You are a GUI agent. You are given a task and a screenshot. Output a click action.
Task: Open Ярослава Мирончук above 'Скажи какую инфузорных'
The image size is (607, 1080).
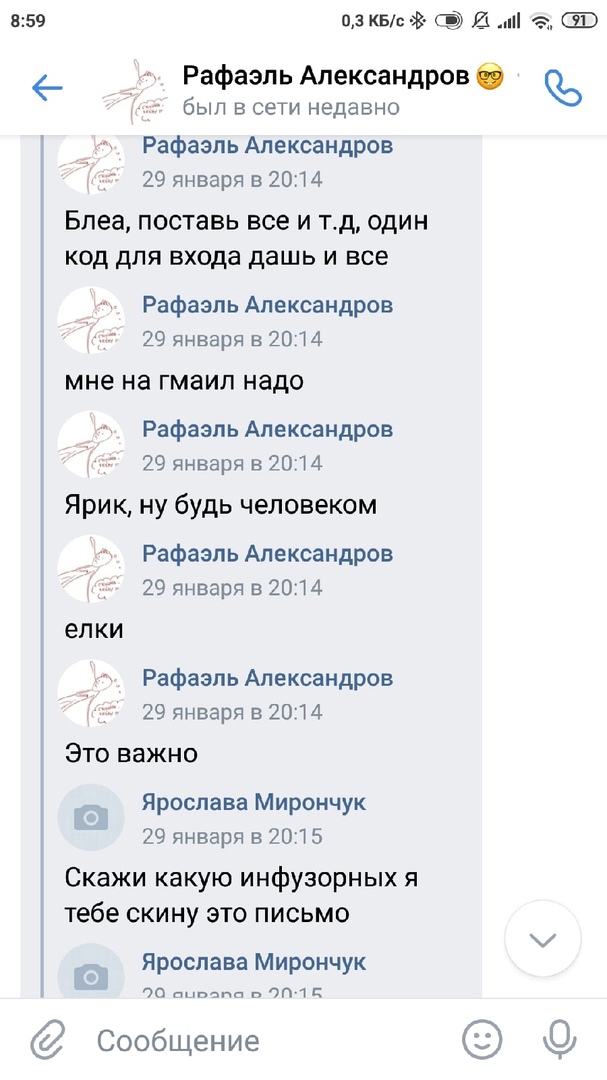(x=254, y=802)
